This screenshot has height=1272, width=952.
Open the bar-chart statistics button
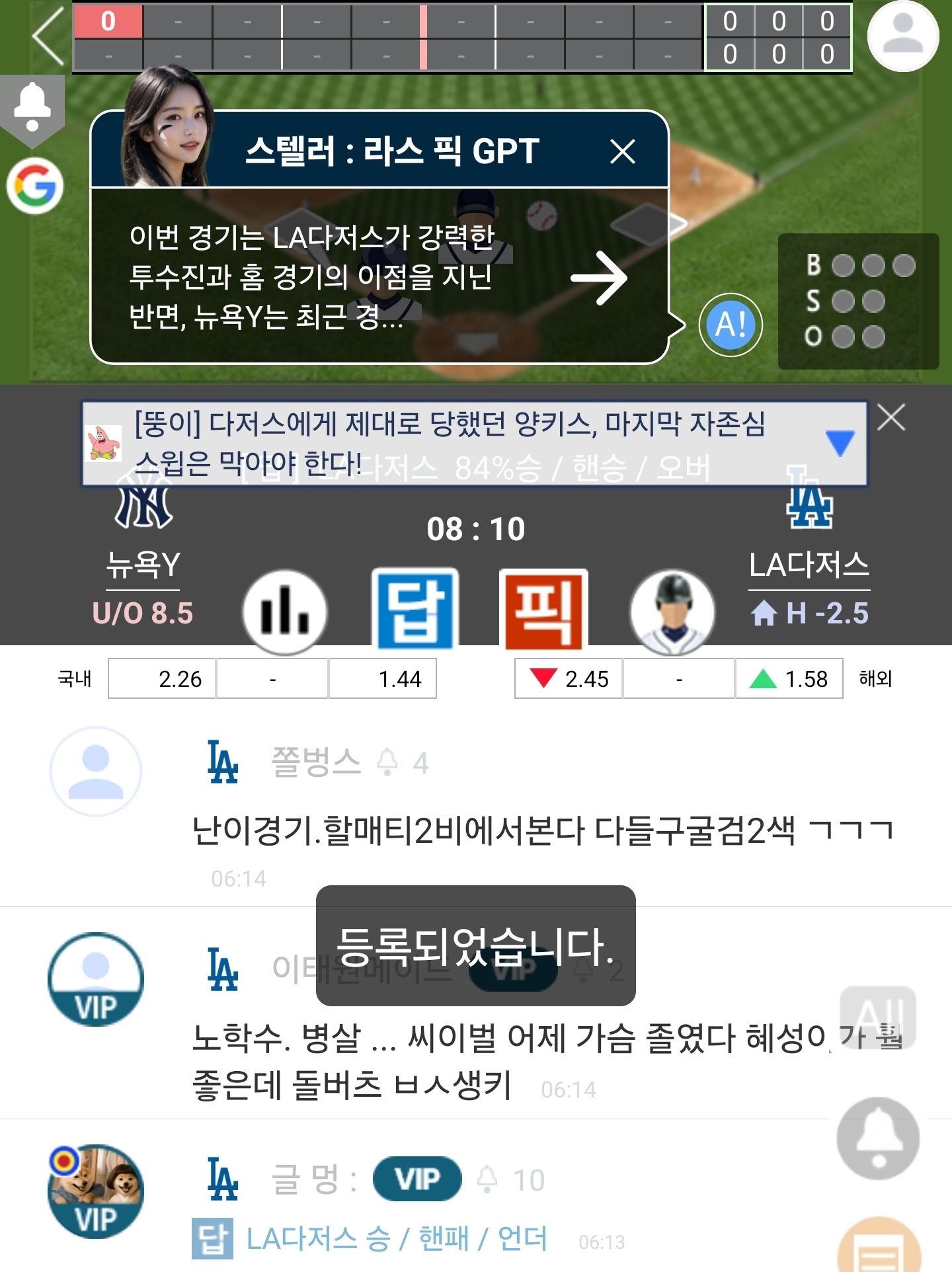coord(285,612)
